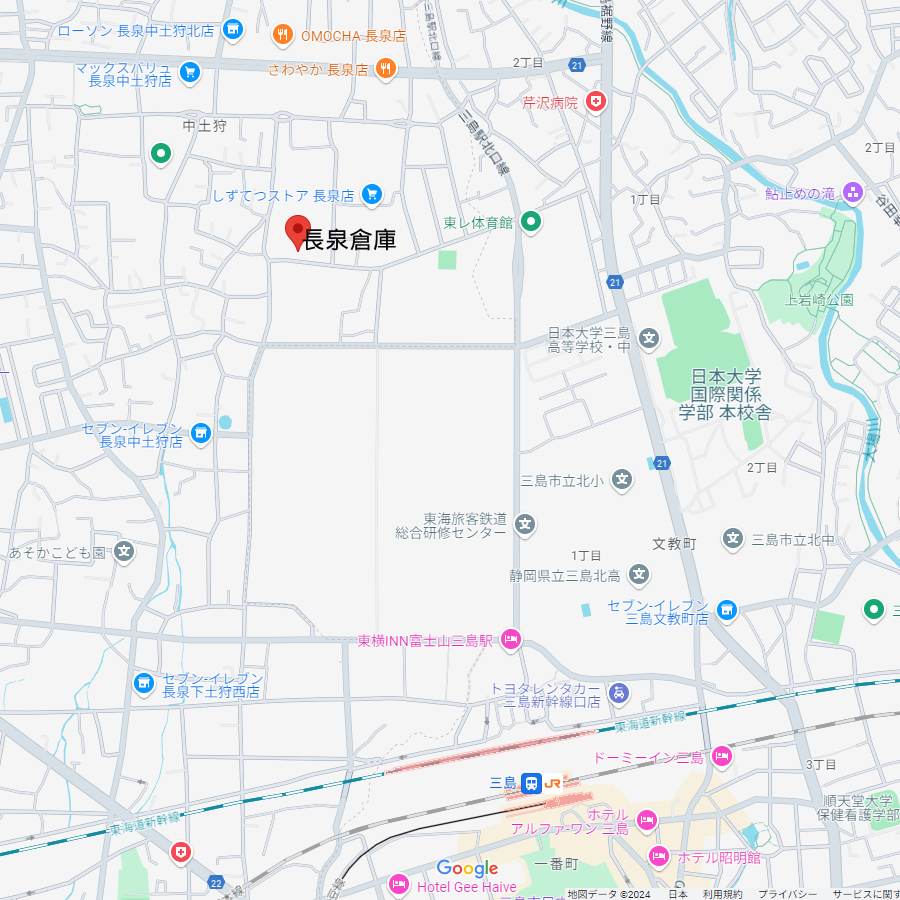Screen dimensions: 900x900
Task: Open the しずてつストア 長泉店 shop marker
Action: coord(372,195)
